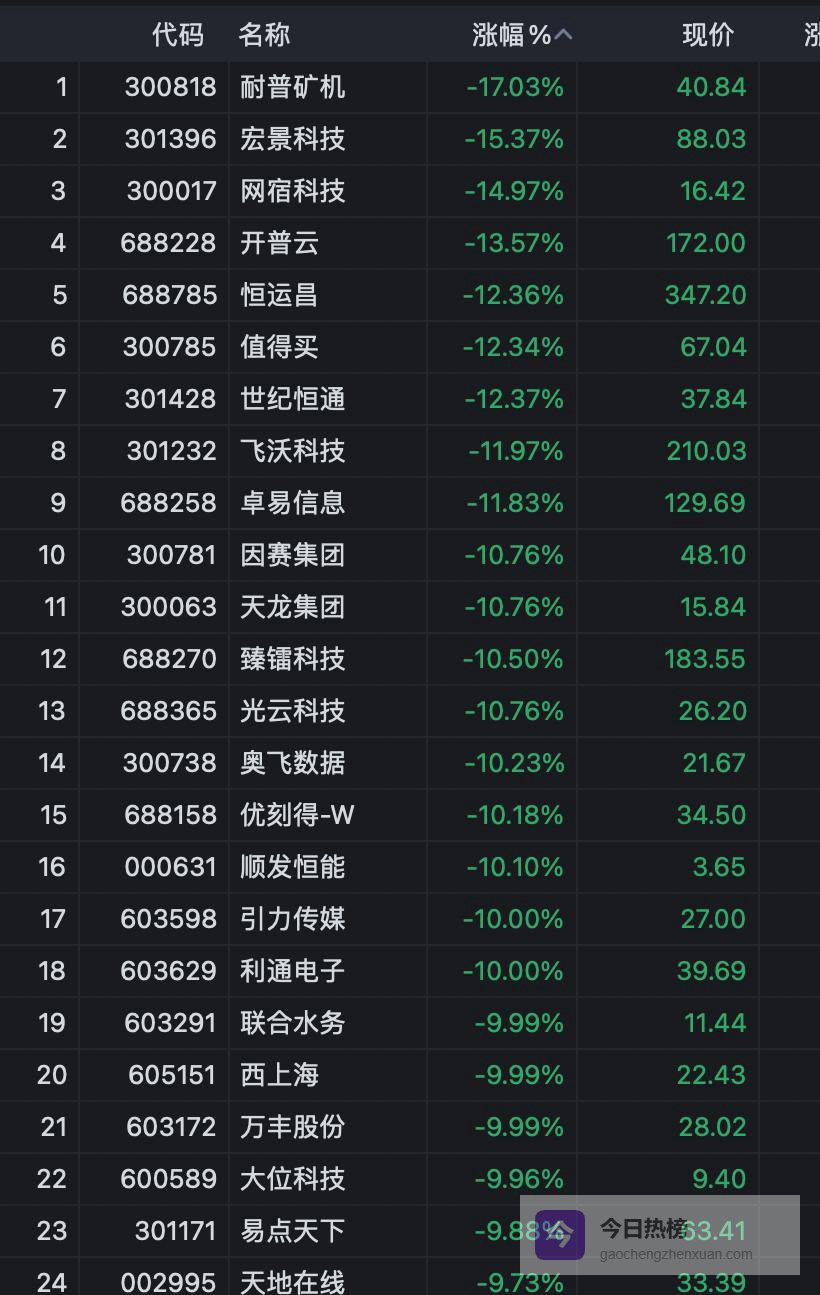Open the 奥飞数据 stock row

292,763
